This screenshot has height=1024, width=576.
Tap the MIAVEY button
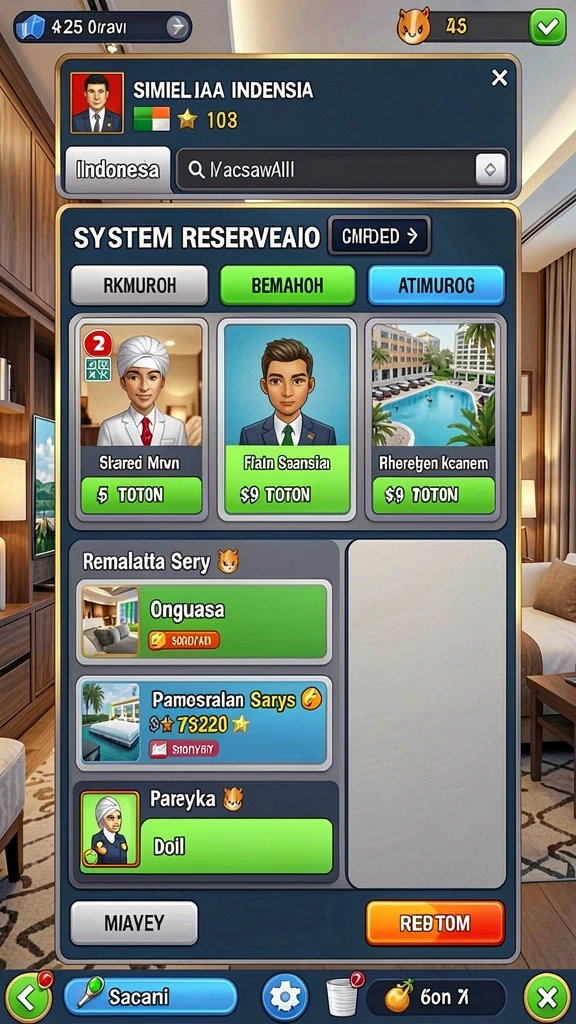134,923
